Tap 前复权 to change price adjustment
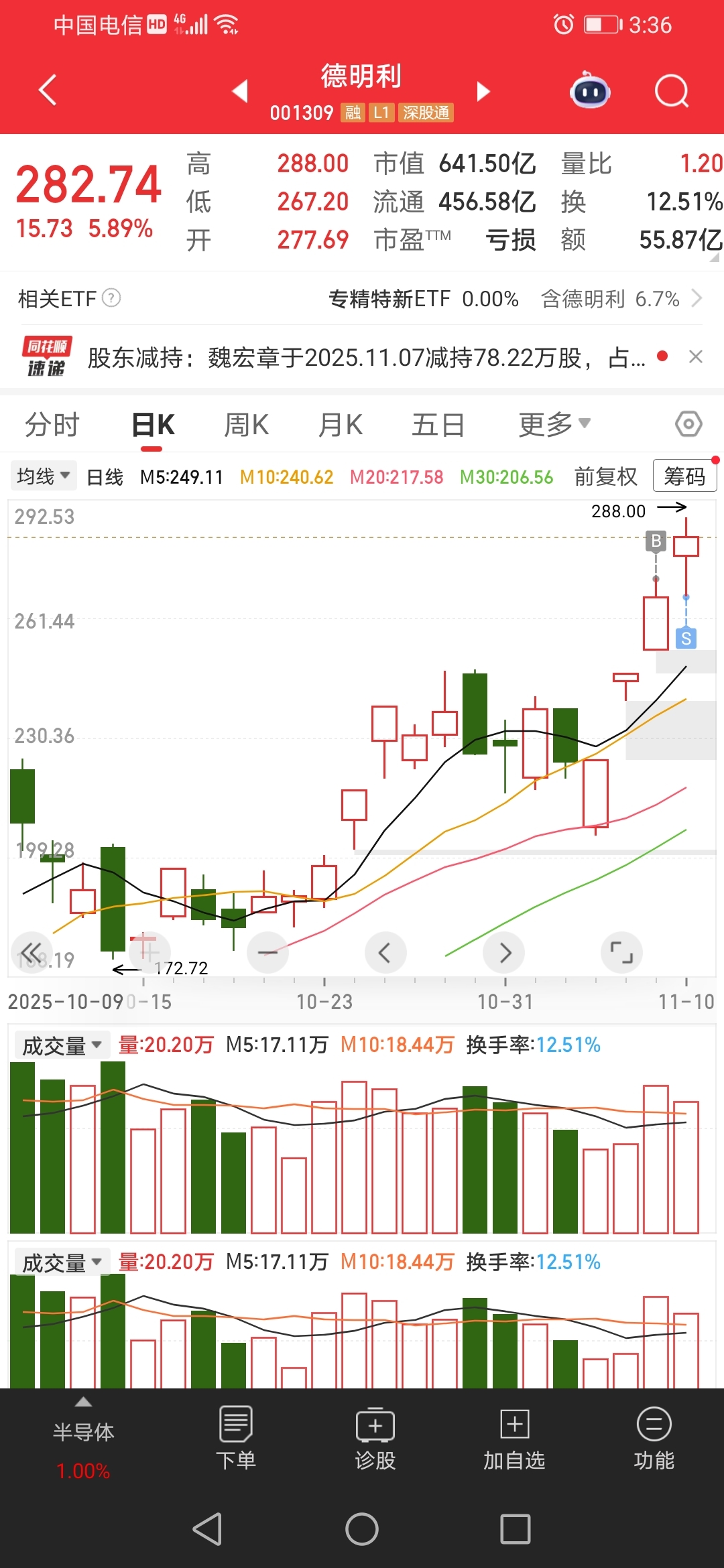This screenshot has height=1568, width=724. point(605,476)
